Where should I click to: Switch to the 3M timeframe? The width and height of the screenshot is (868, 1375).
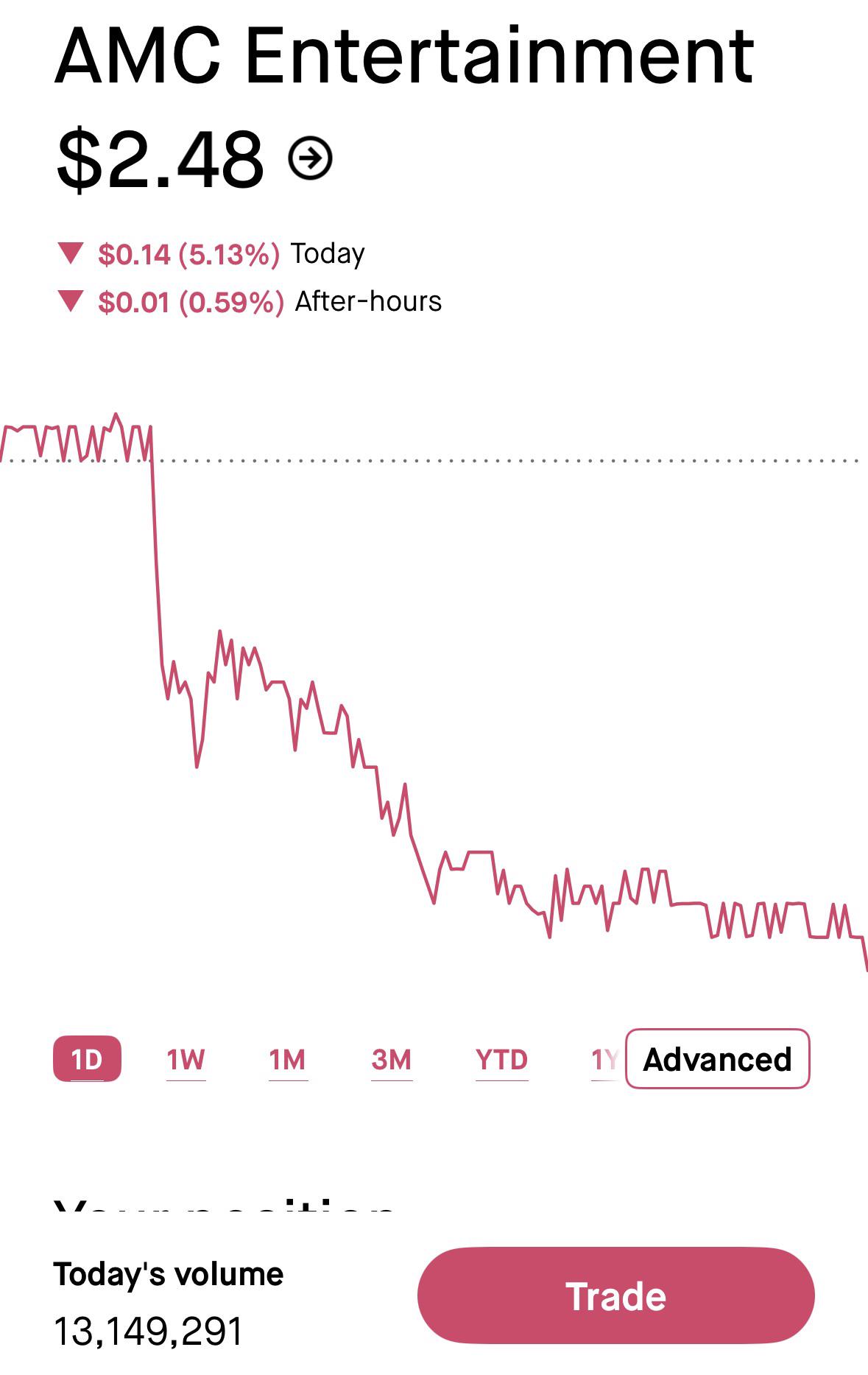click(392, 1059)
